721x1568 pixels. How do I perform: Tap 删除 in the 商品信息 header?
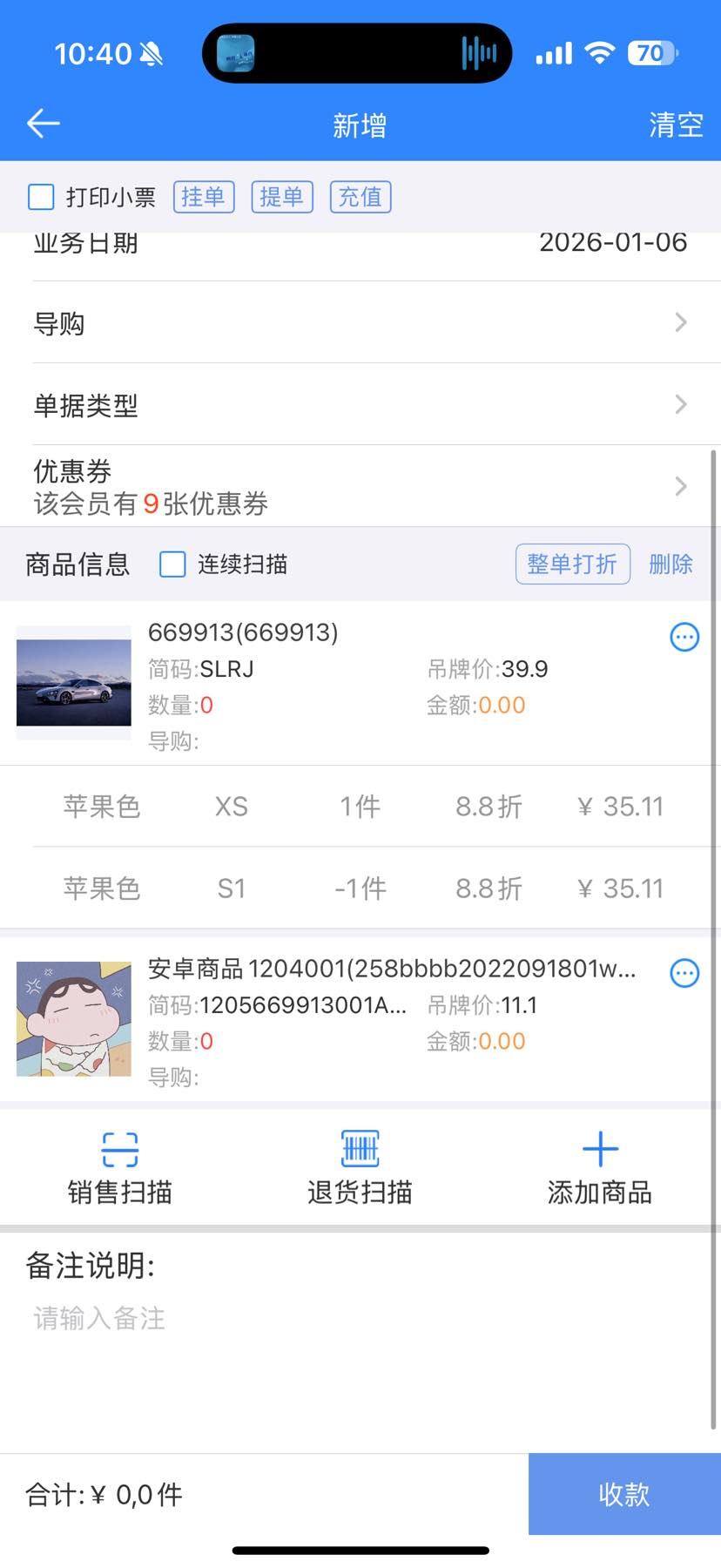pos(670,564)
